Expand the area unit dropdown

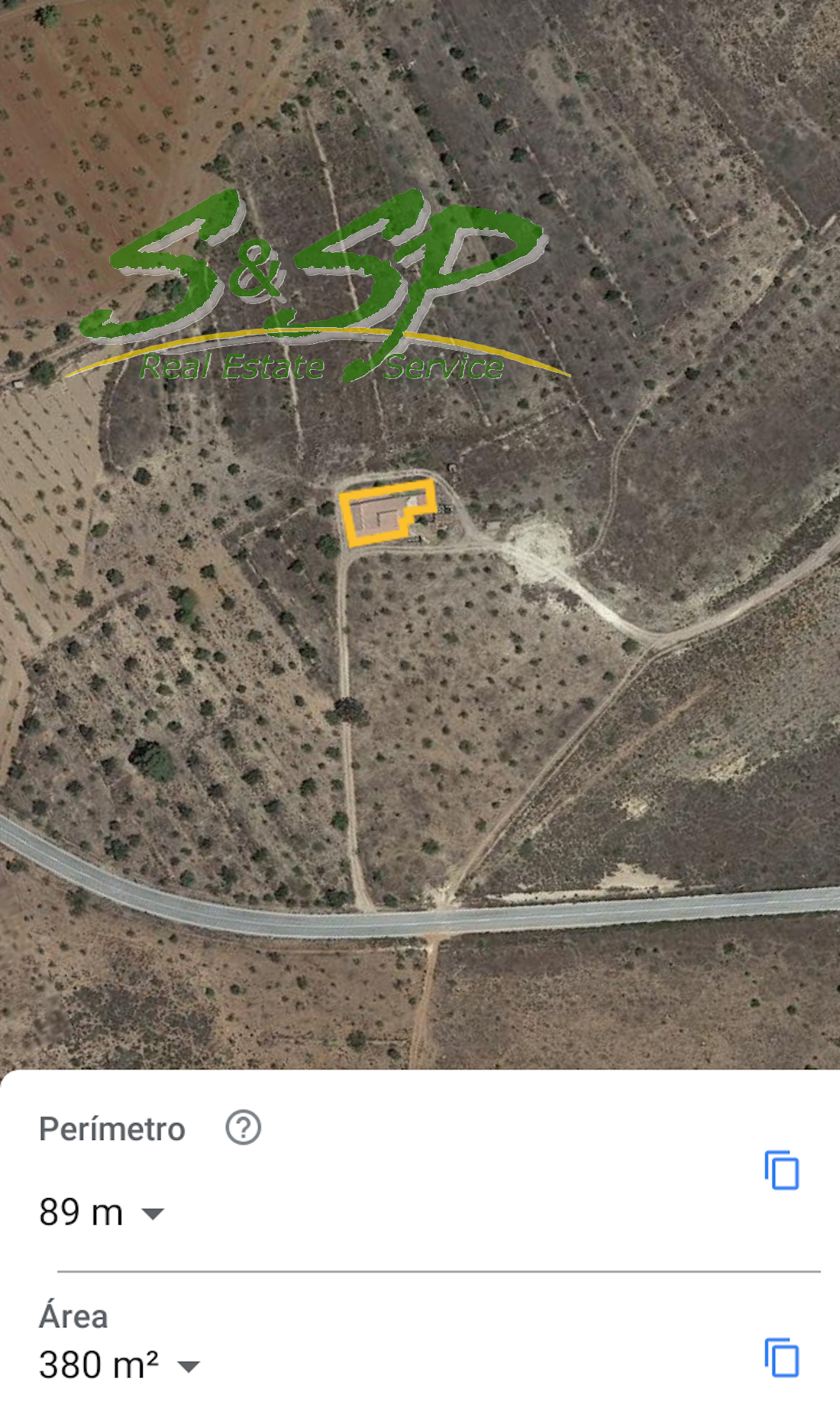(188, 1366)
